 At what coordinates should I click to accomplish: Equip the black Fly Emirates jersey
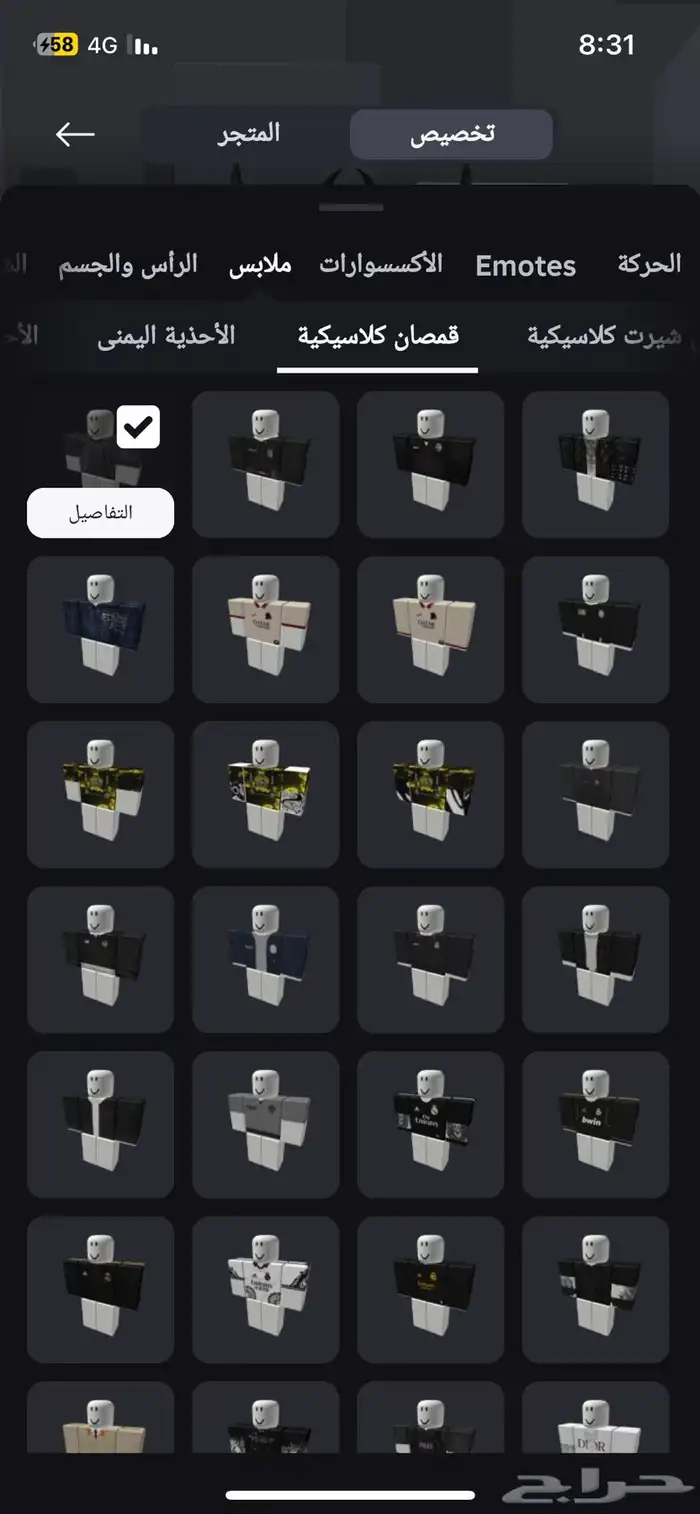pyautogui.click(x=431, y=1124)
